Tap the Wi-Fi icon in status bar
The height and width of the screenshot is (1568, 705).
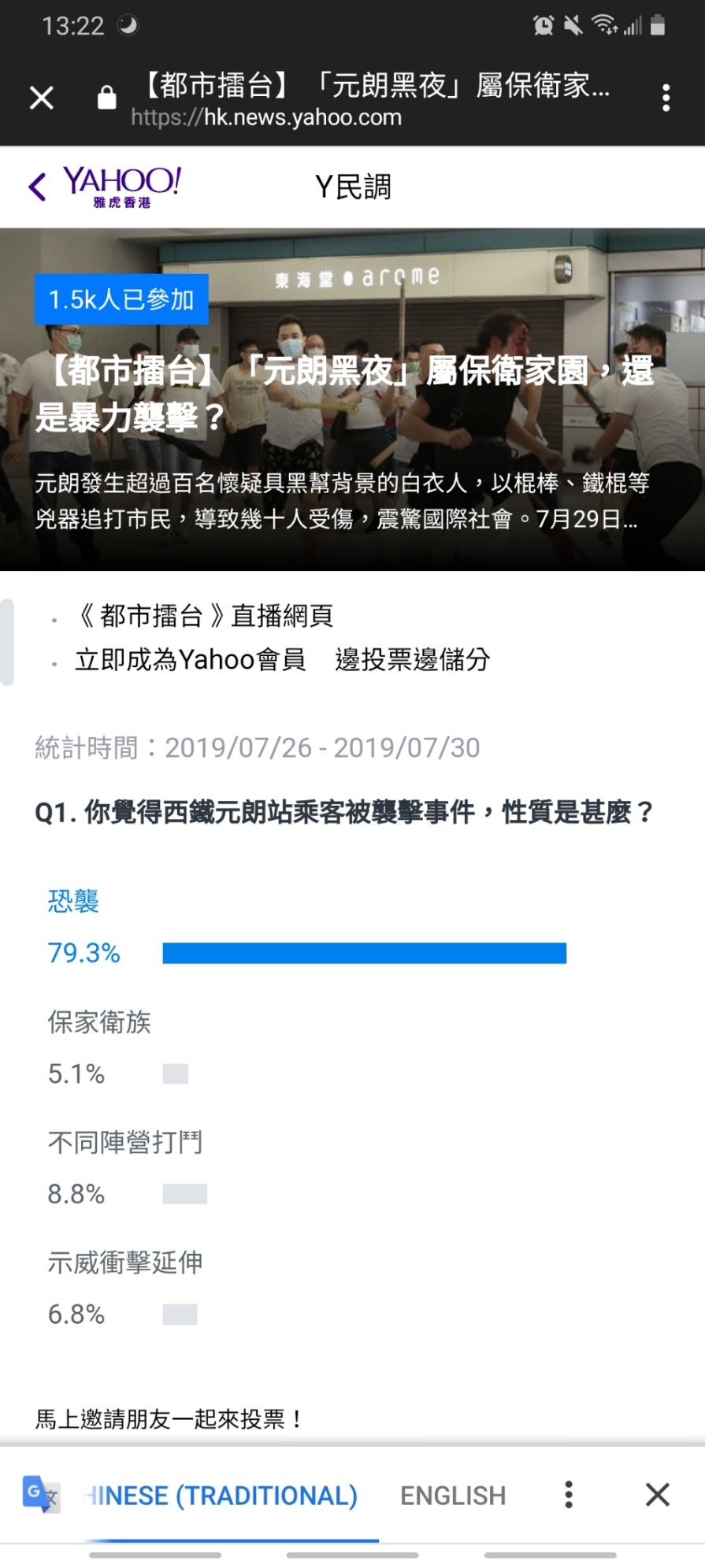(x=603, y=24)
